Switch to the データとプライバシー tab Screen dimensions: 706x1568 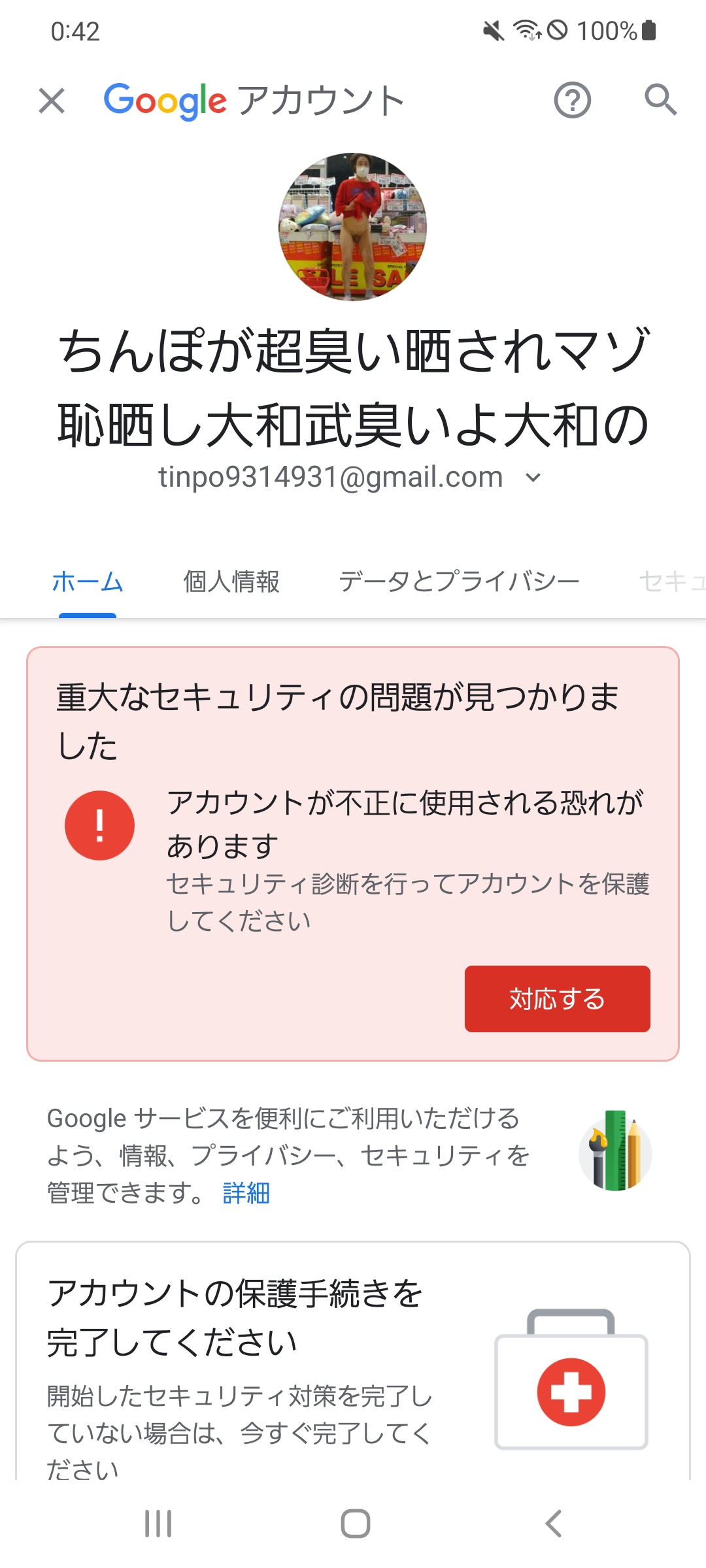(x=461, y=580)
